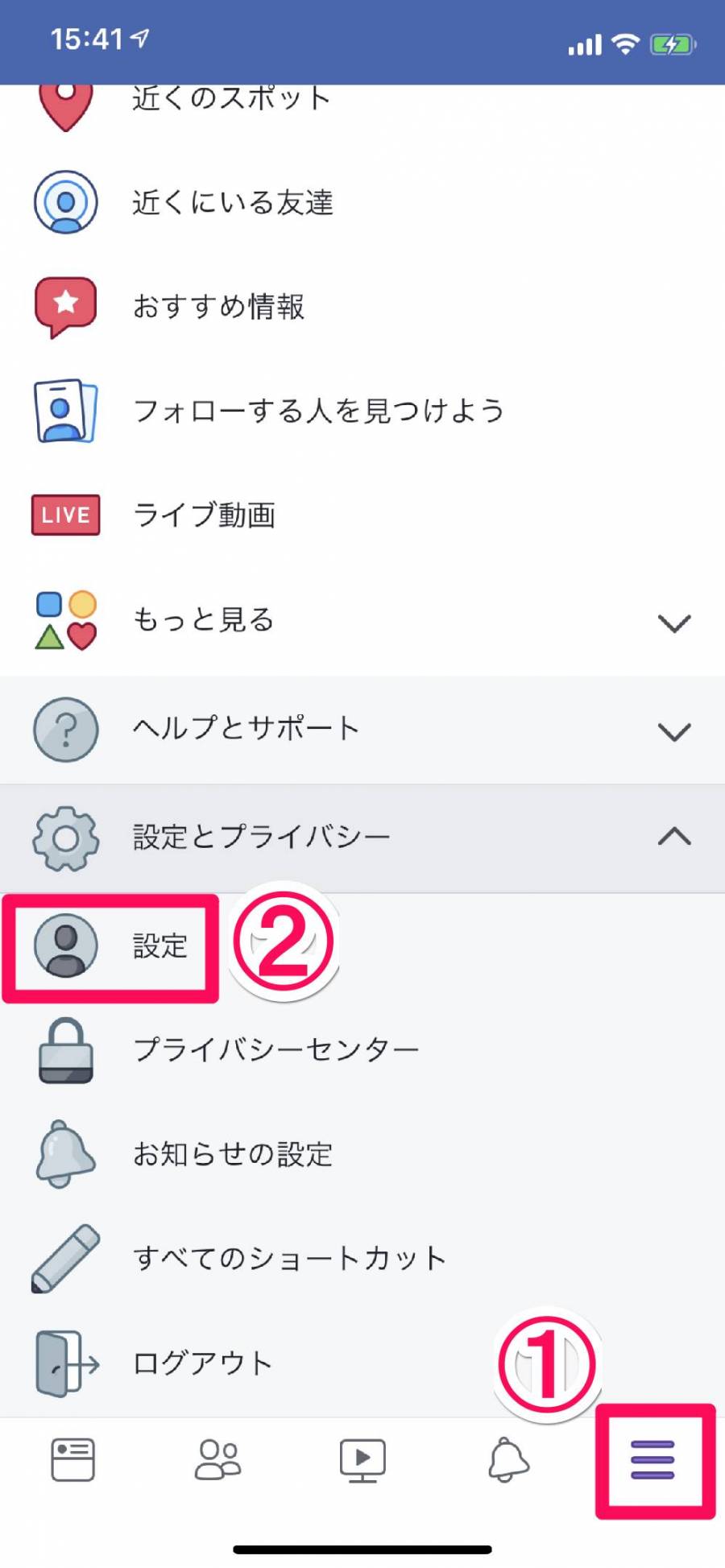Open お知らせの設定 notification settings
This screenshot has width=725, height=1568.
click(362, 1154)
